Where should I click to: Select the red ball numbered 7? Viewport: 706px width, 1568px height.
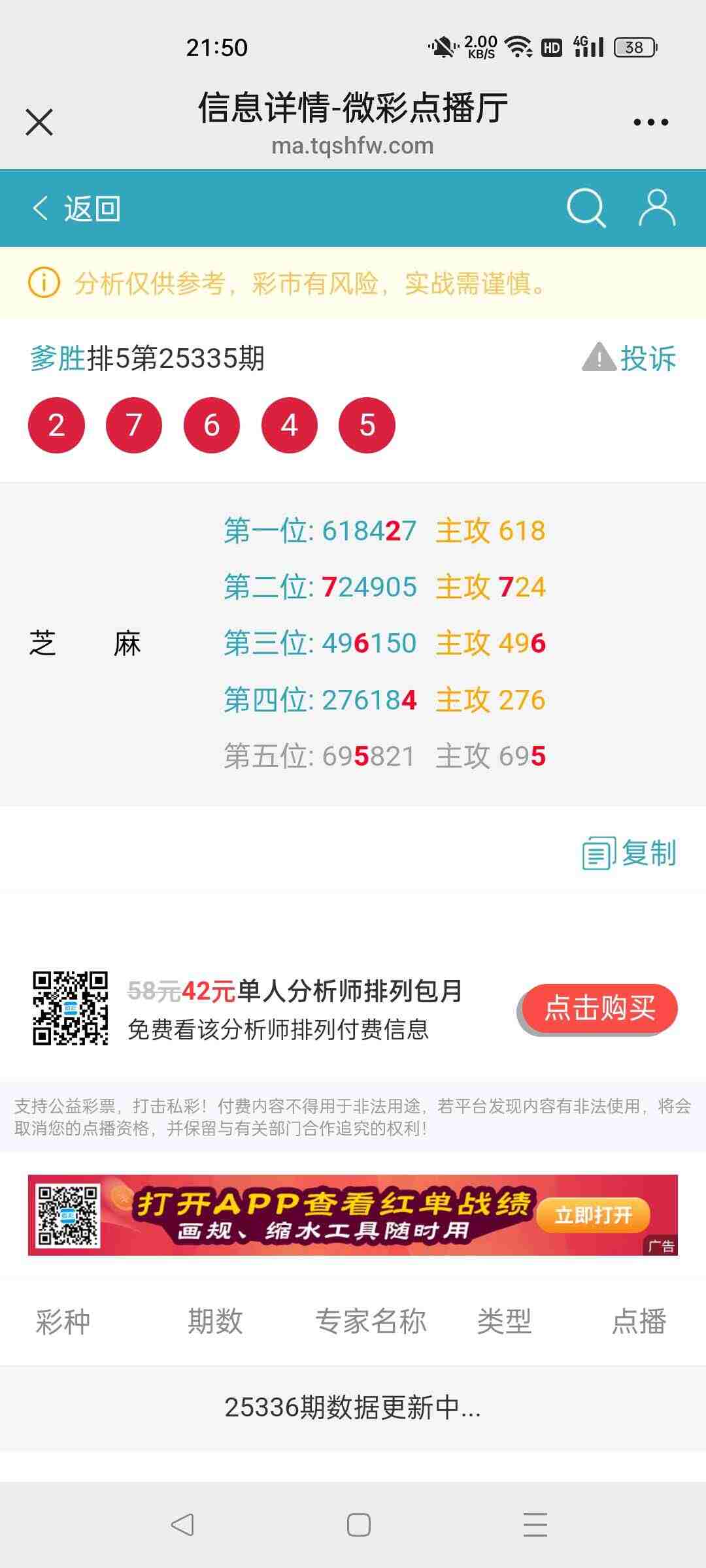[x=134, y=425]
